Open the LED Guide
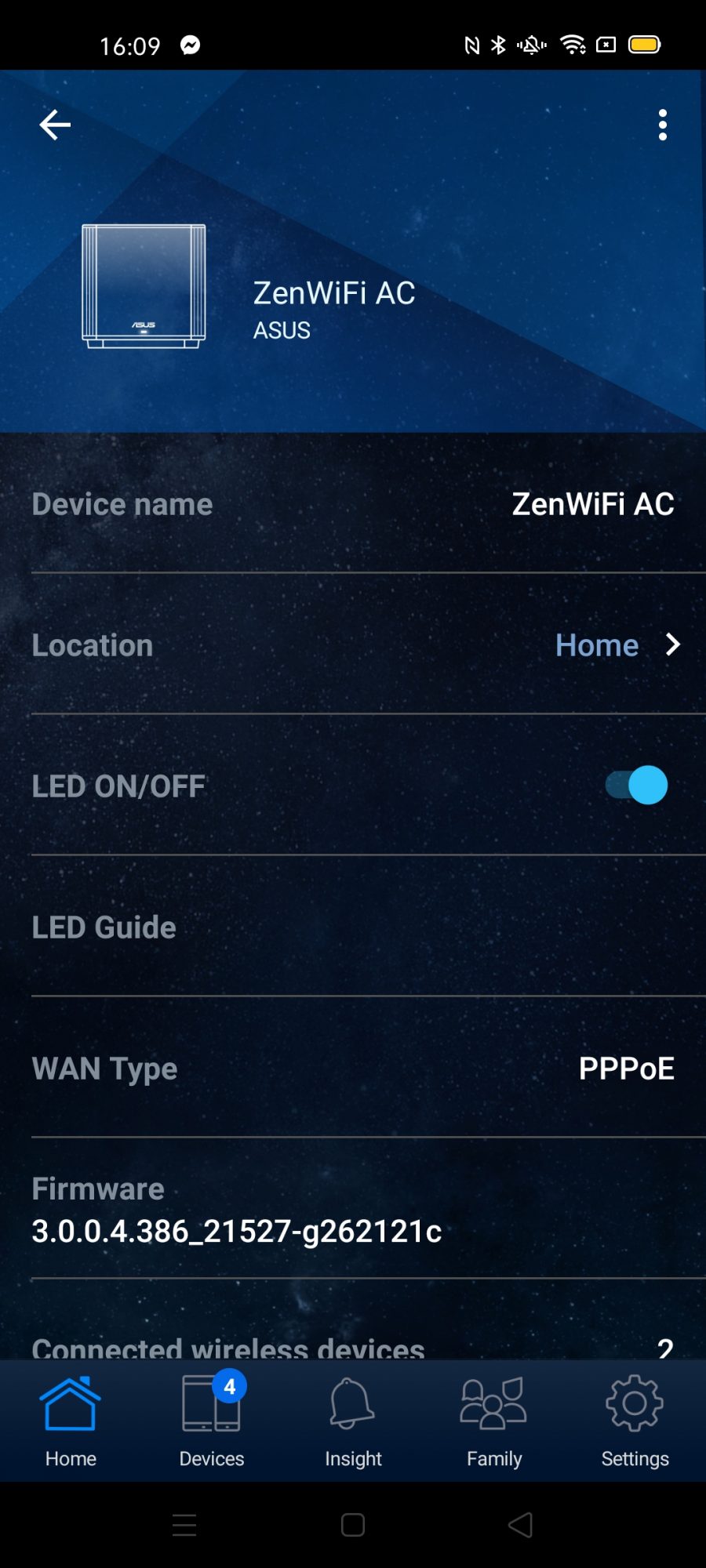The width and height of the screenshot is (706, 1568). click(x=353, y=927)
